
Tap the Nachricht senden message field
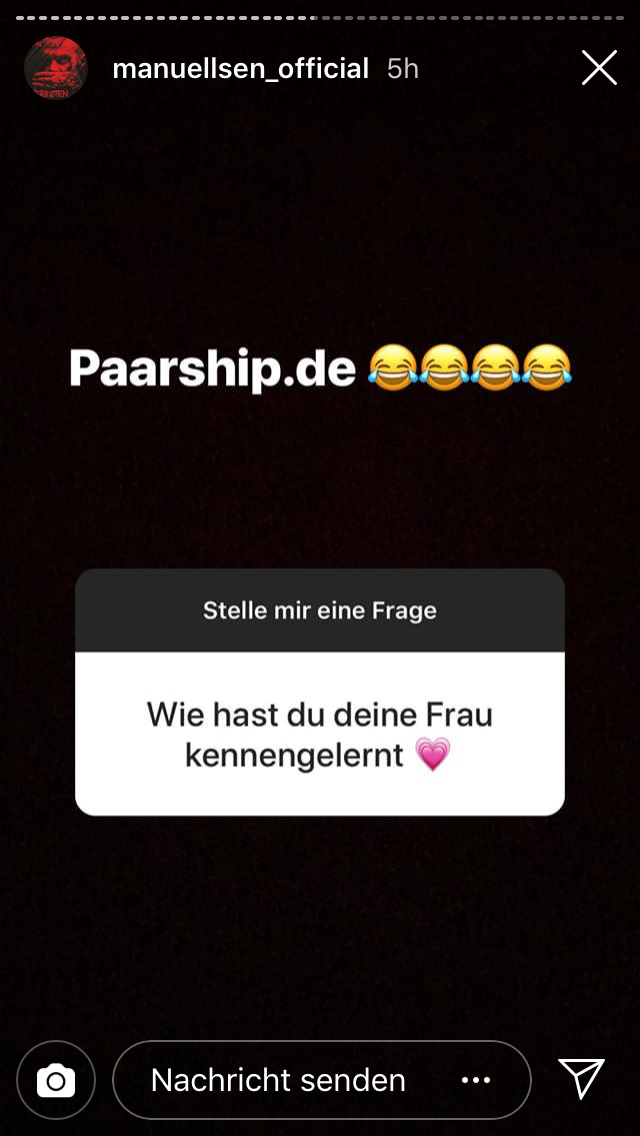click(280, 1081)
